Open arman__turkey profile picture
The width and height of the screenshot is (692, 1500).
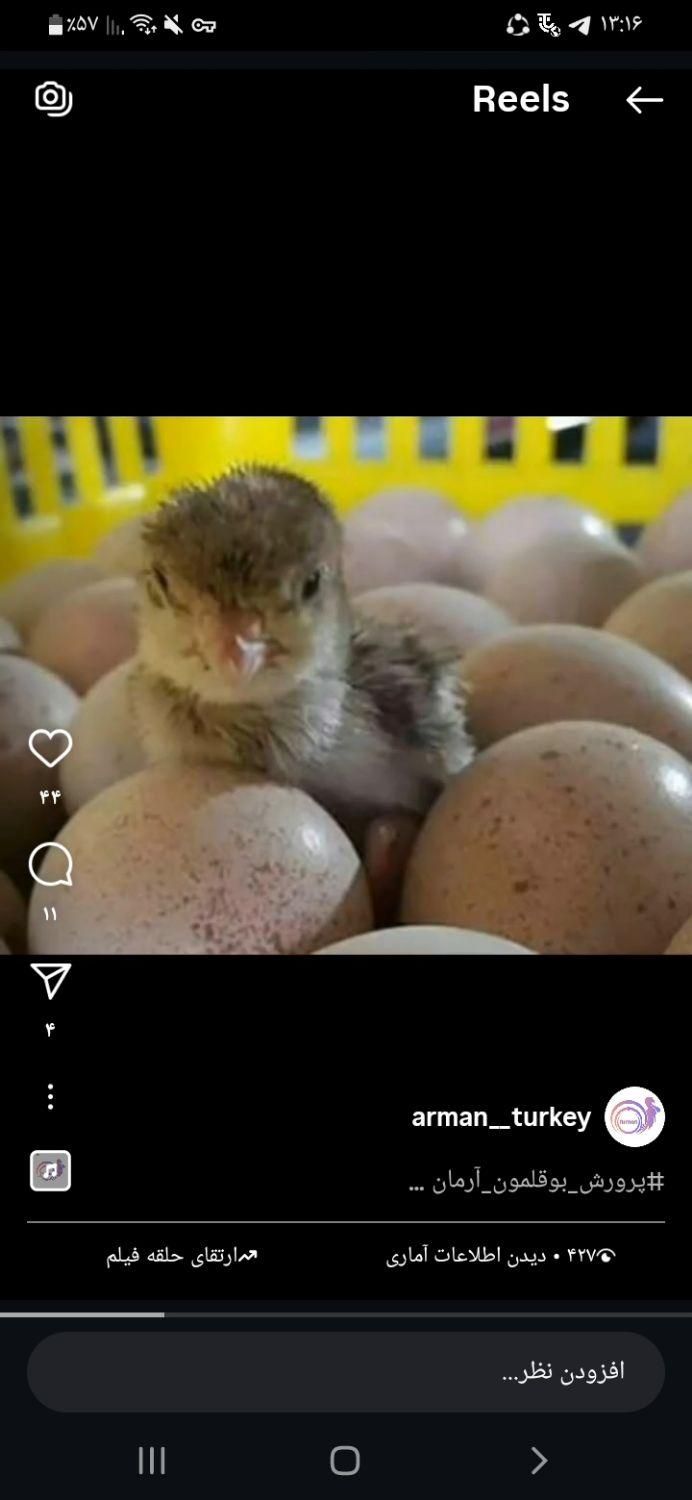click(x=635, y=1116)
